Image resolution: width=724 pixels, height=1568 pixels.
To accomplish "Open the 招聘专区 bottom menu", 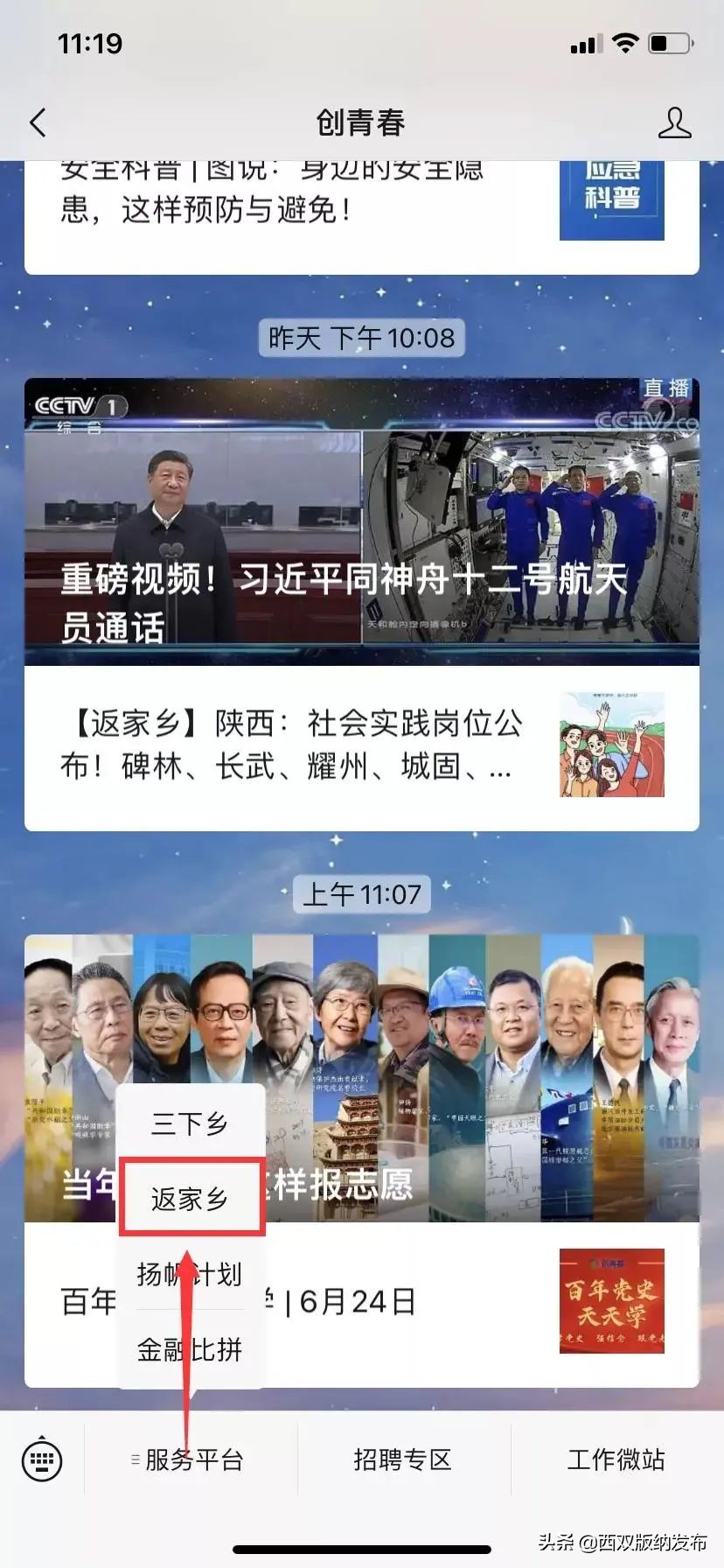I will point(400,1459).
